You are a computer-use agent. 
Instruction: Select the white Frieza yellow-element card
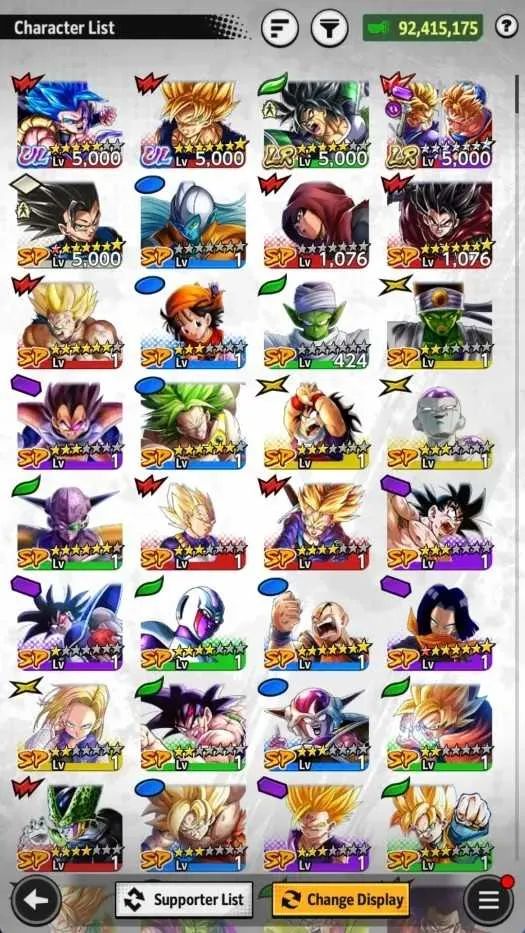(440, 426)
